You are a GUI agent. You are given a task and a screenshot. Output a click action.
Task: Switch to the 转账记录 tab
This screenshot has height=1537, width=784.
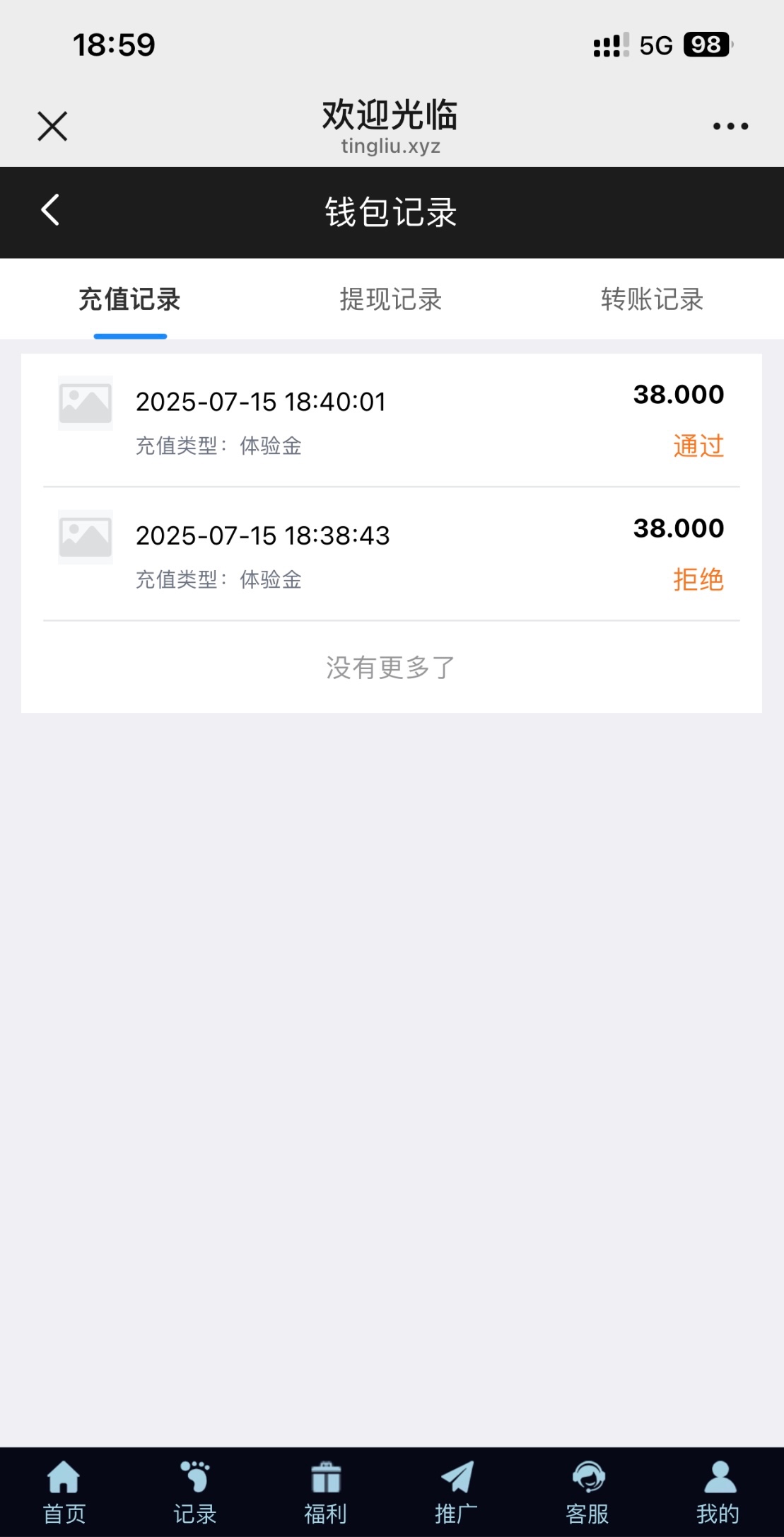point(650,300)
